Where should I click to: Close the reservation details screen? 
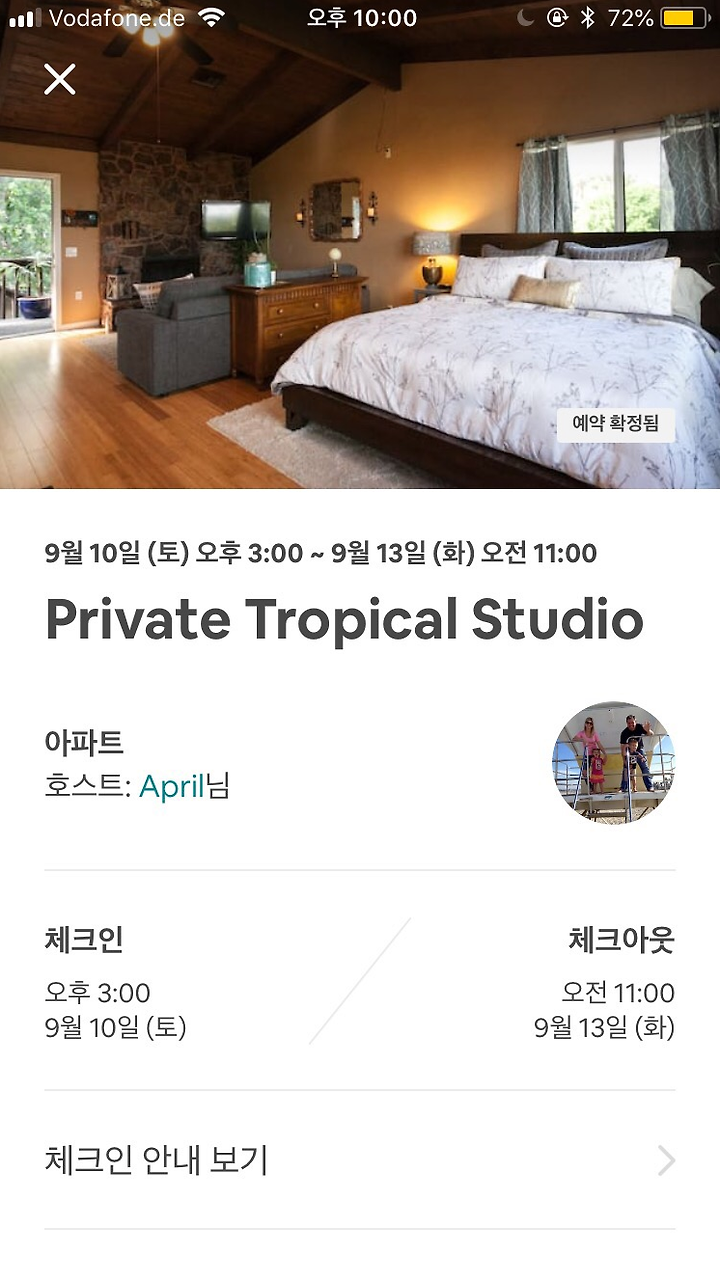[x=60, y=79]
